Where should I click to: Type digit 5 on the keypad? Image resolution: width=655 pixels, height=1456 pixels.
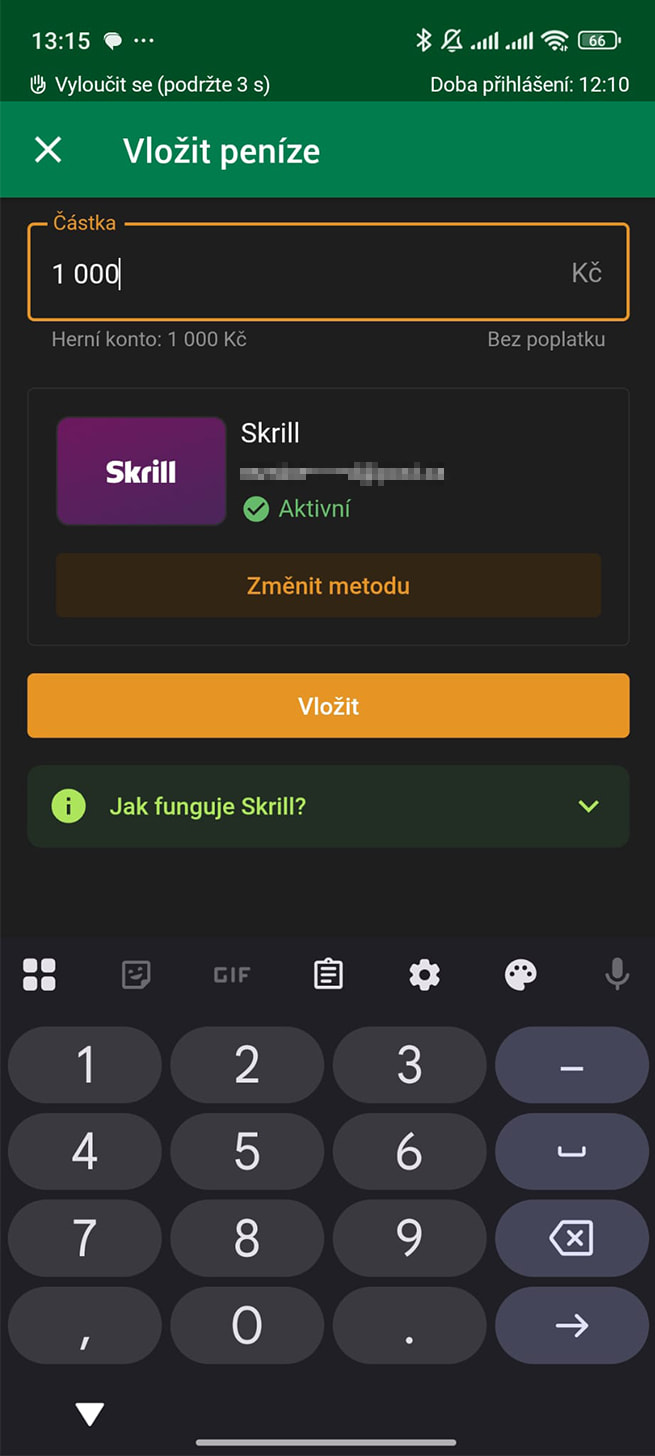pyautogui.click(x=247, y=1152)
